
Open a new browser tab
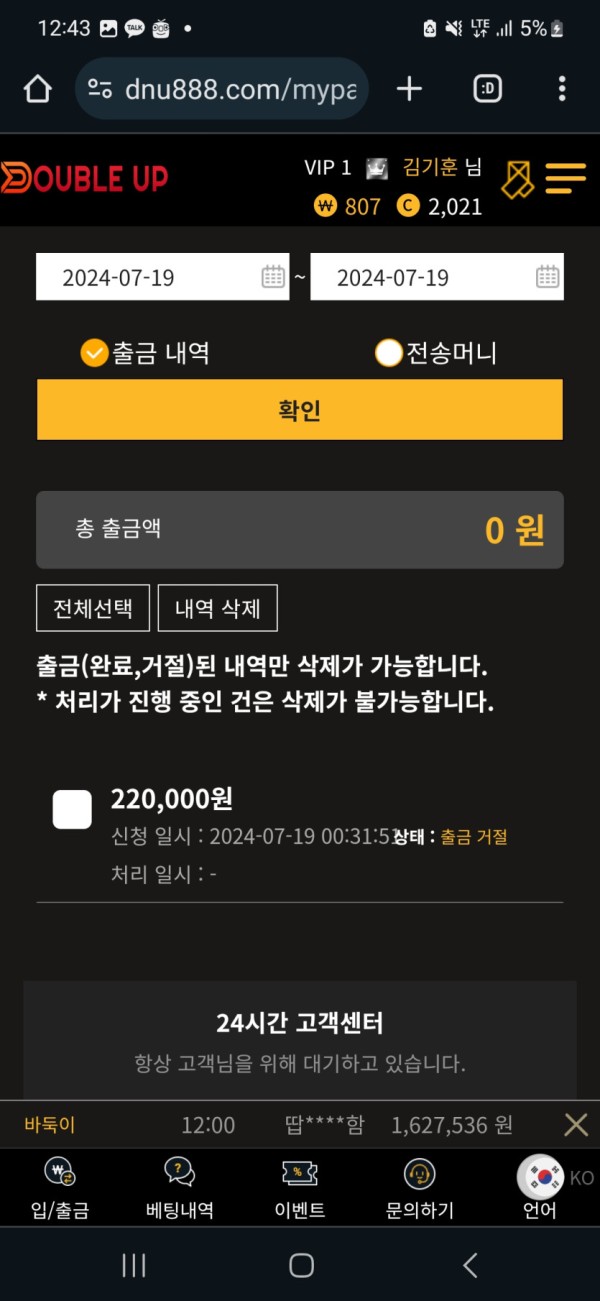click(x=409, y=89)
